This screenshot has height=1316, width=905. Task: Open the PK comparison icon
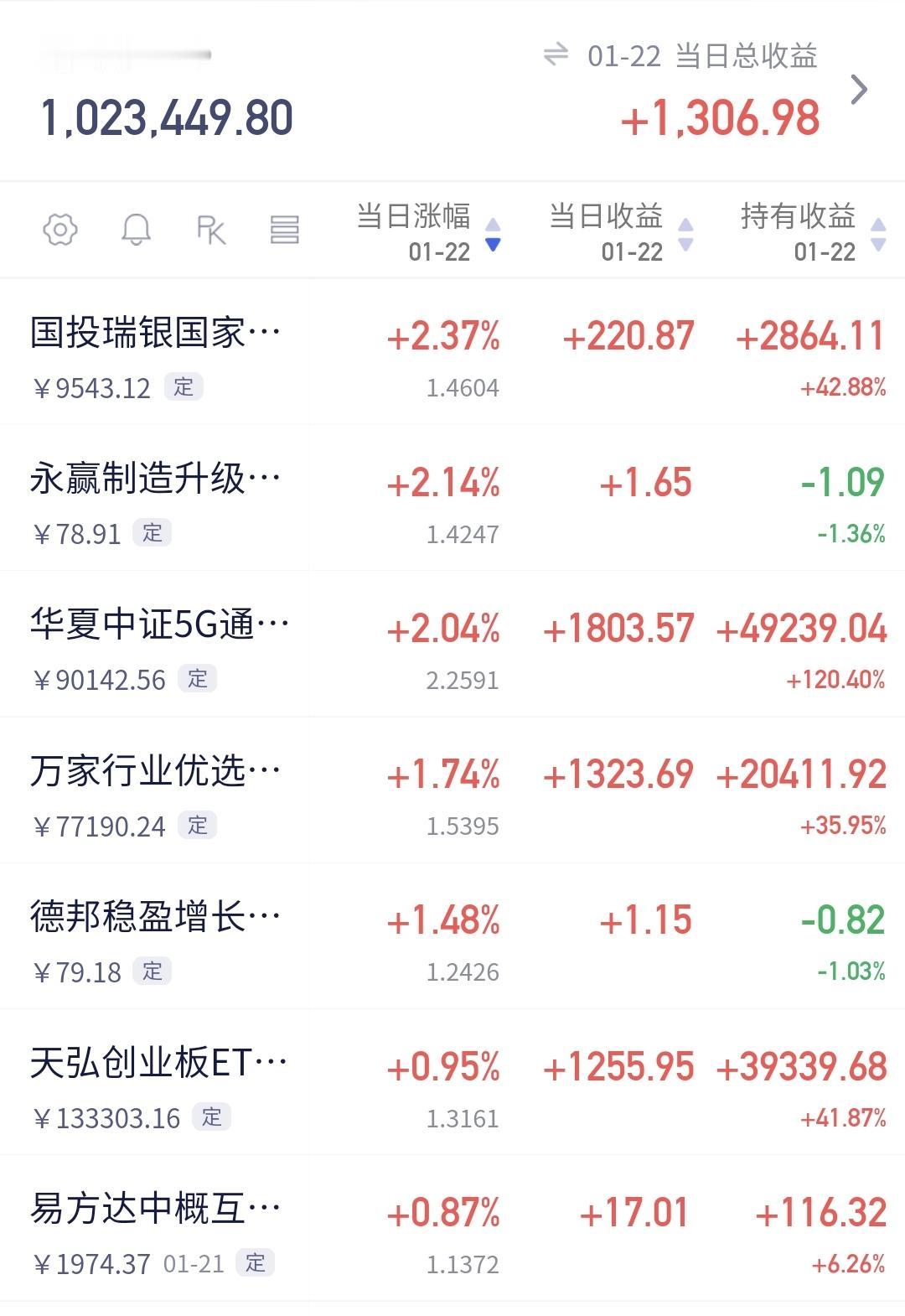[x=210, y=229]
